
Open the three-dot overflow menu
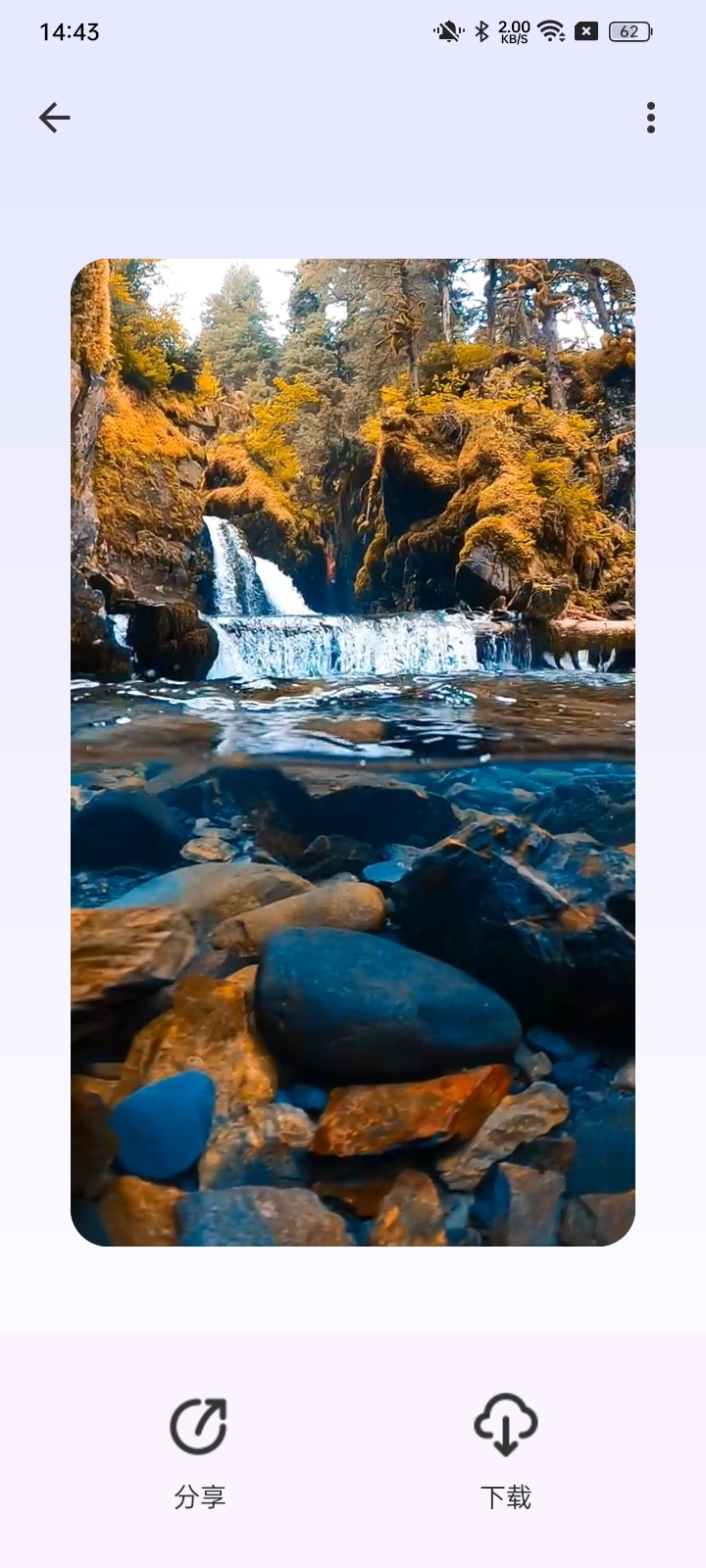tap(650, 118)
